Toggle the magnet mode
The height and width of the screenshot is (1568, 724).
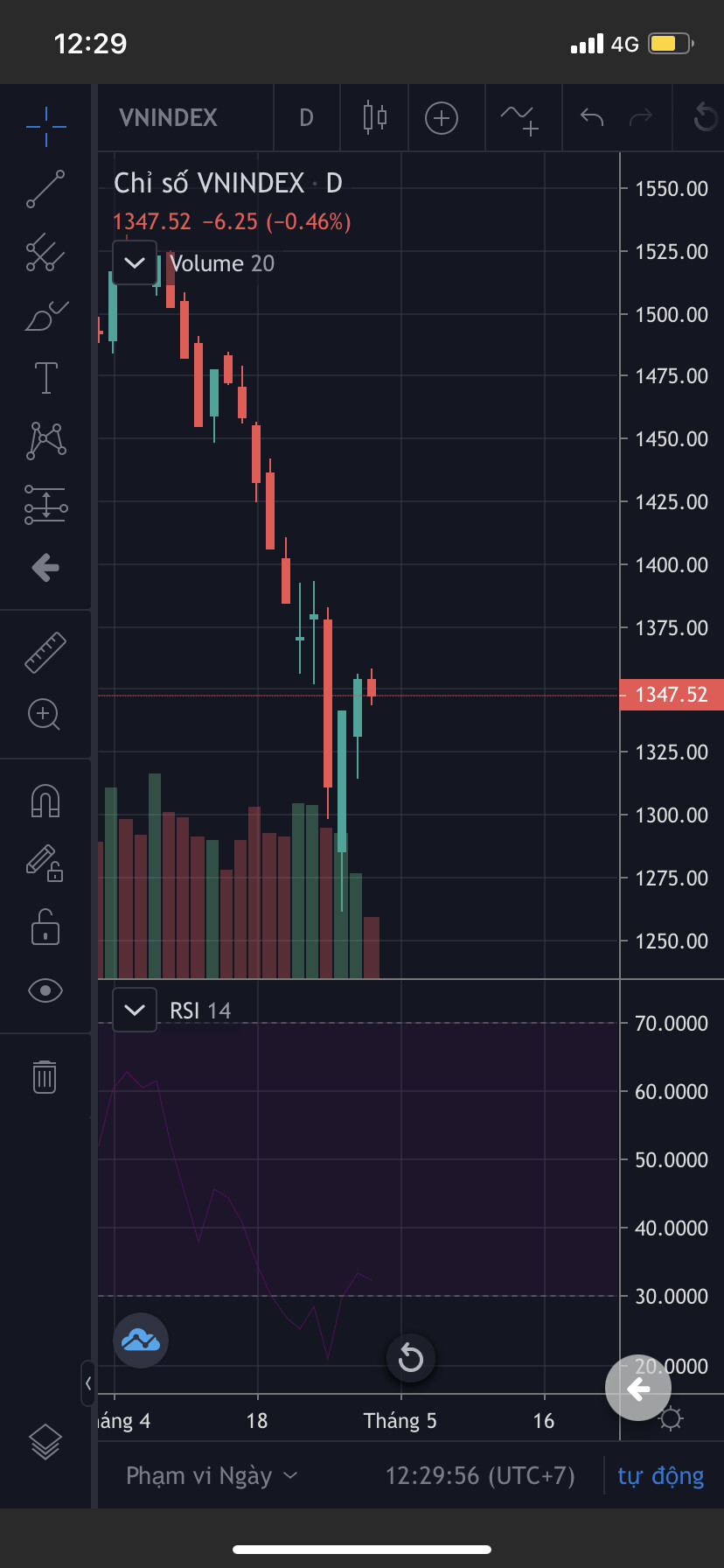click(45, 801)
